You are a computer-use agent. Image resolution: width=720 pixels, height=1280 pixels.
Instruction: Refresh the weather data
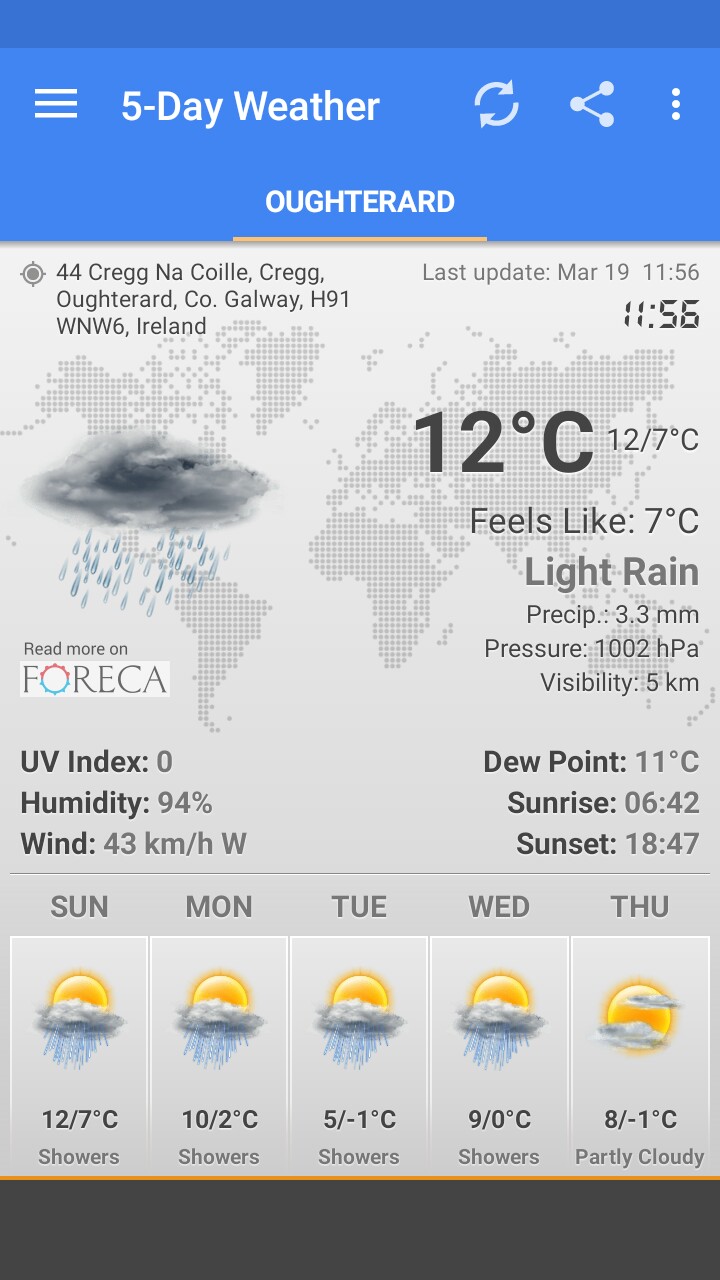(496, 104)
